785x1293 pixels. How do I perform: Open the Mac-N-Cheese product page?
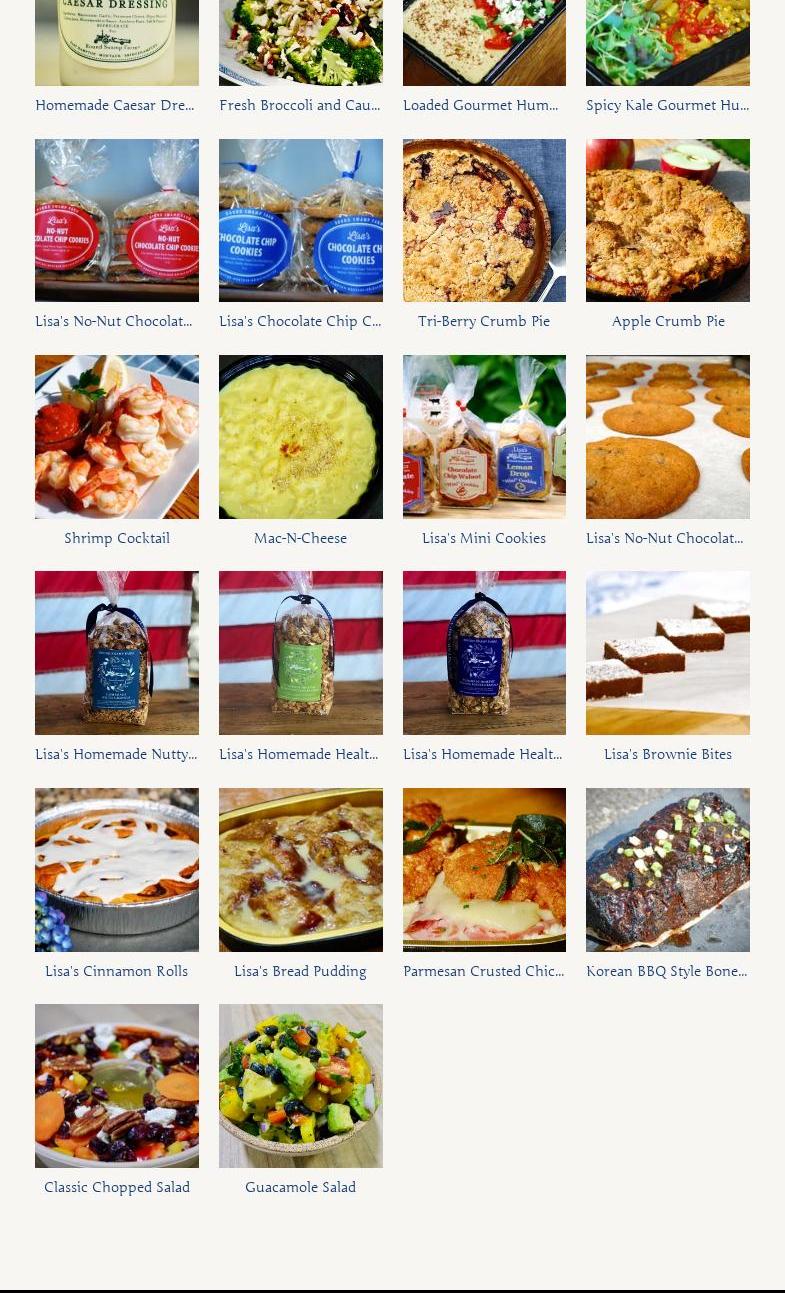[300, 437]
